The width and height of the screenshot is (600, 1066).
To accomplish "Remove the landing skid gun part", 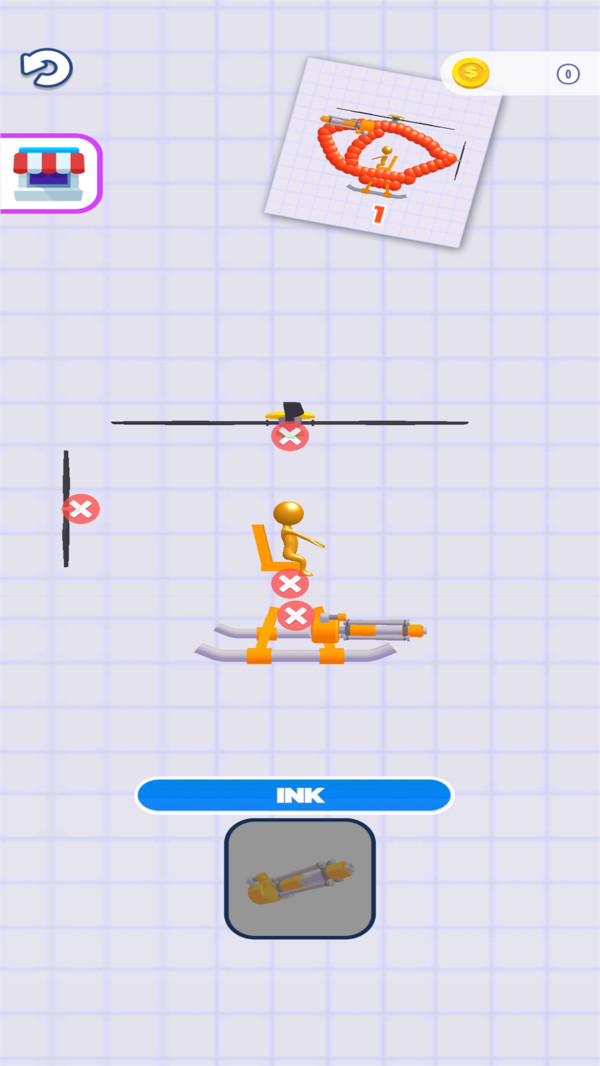I will (296, 616).
